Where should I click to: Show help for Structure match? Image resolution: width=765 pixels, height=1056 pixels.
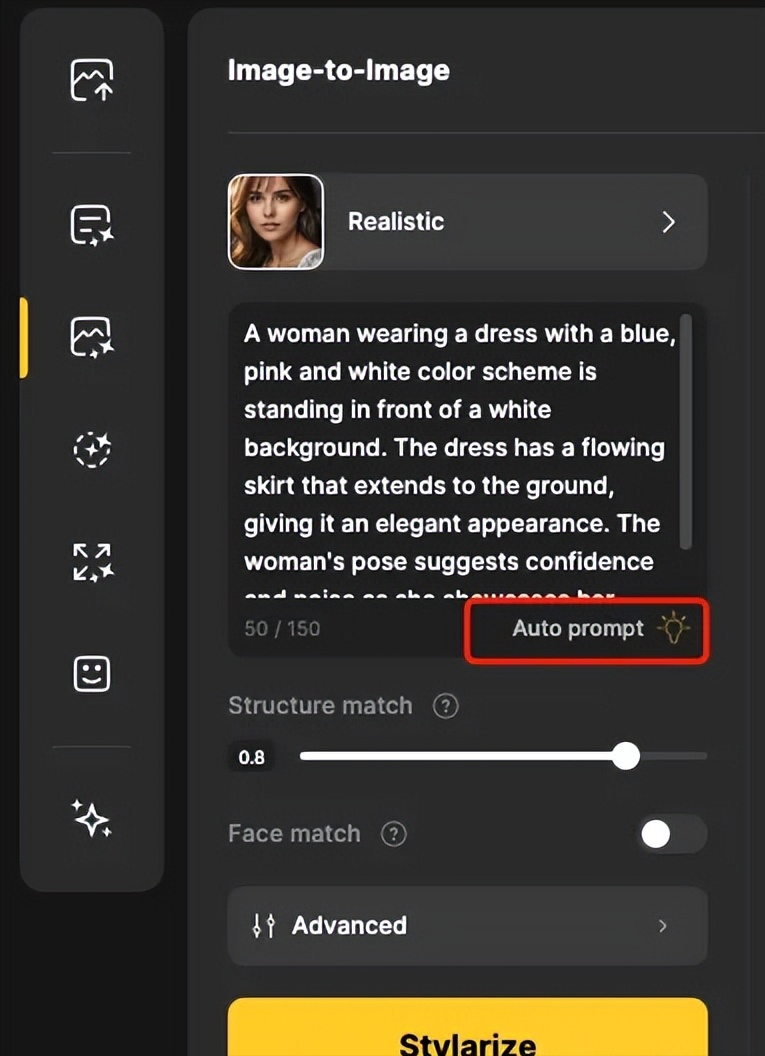click(445, 706)
